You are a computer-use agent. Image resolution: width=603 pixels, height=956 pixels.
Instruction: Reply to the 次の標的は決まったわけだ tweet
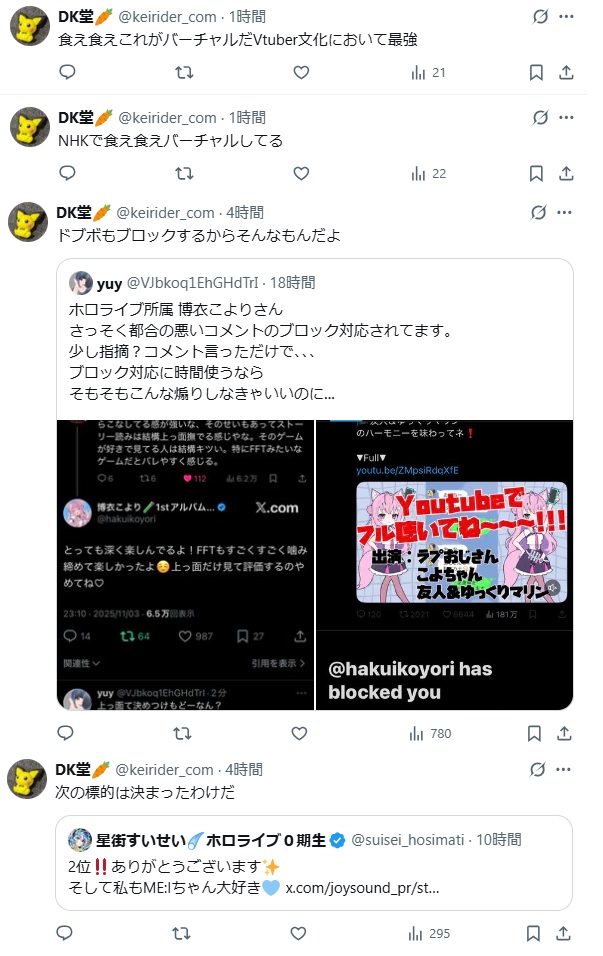point(64,933)
